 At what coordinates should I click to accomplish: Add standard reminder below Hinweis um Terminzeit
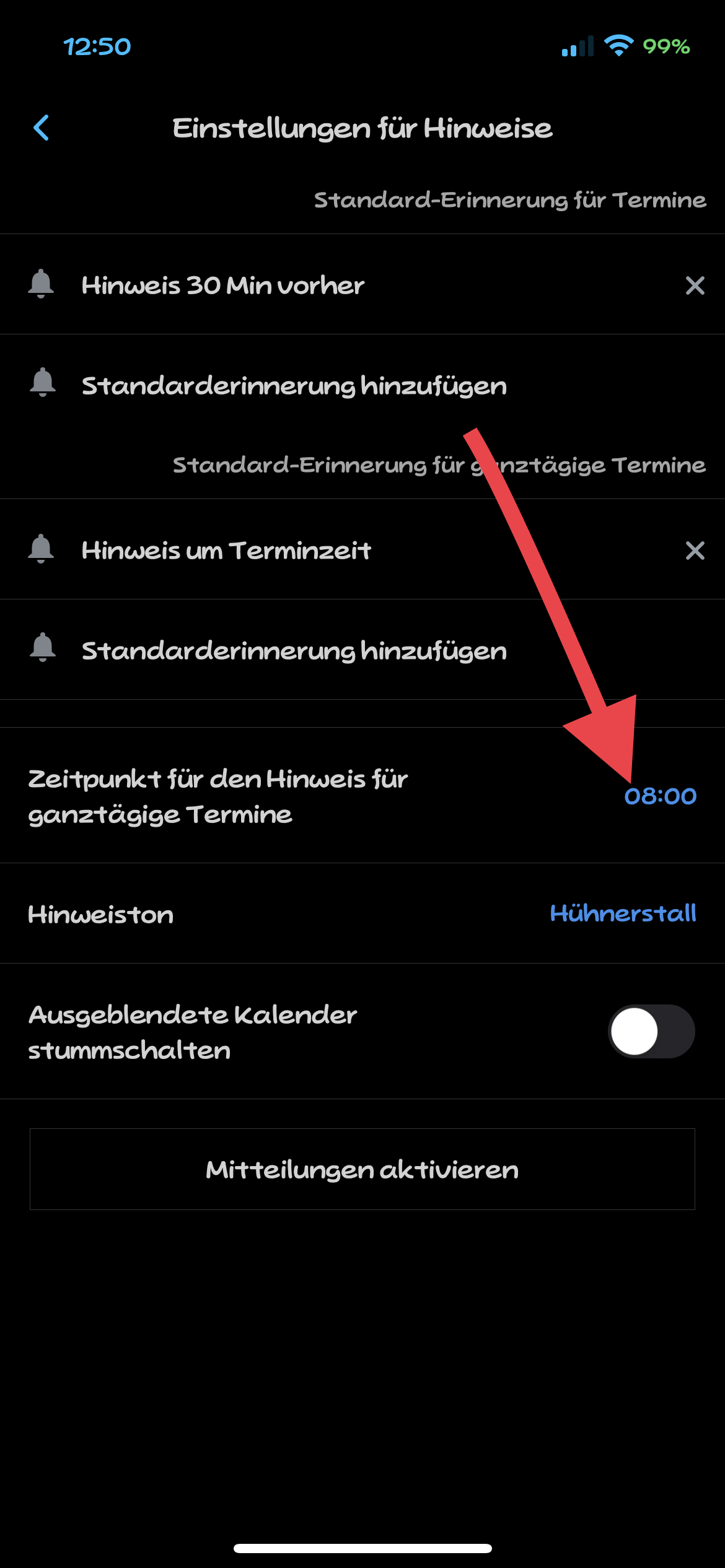coord(294,651)
